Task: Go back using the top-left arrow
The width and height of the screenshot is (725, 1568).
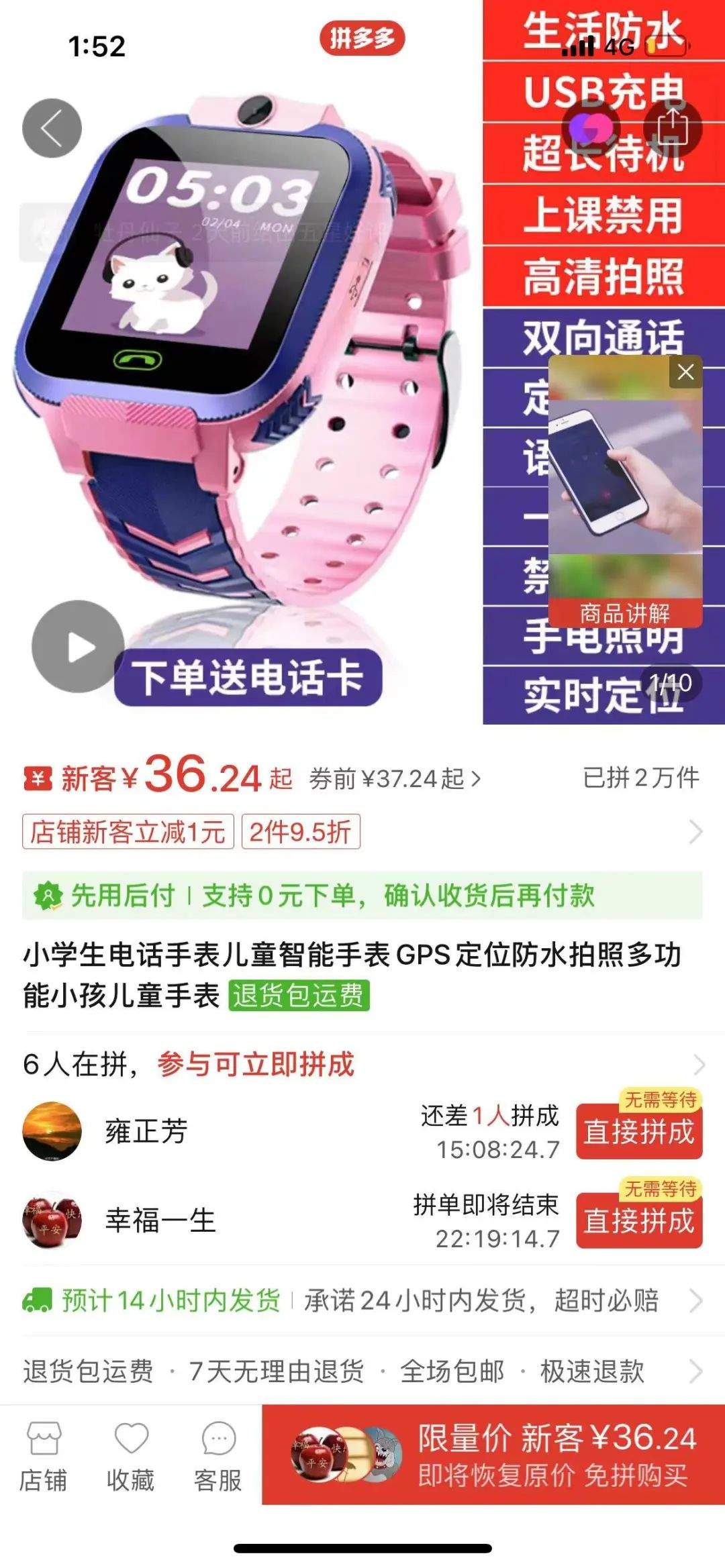Action: click(52, 128)
